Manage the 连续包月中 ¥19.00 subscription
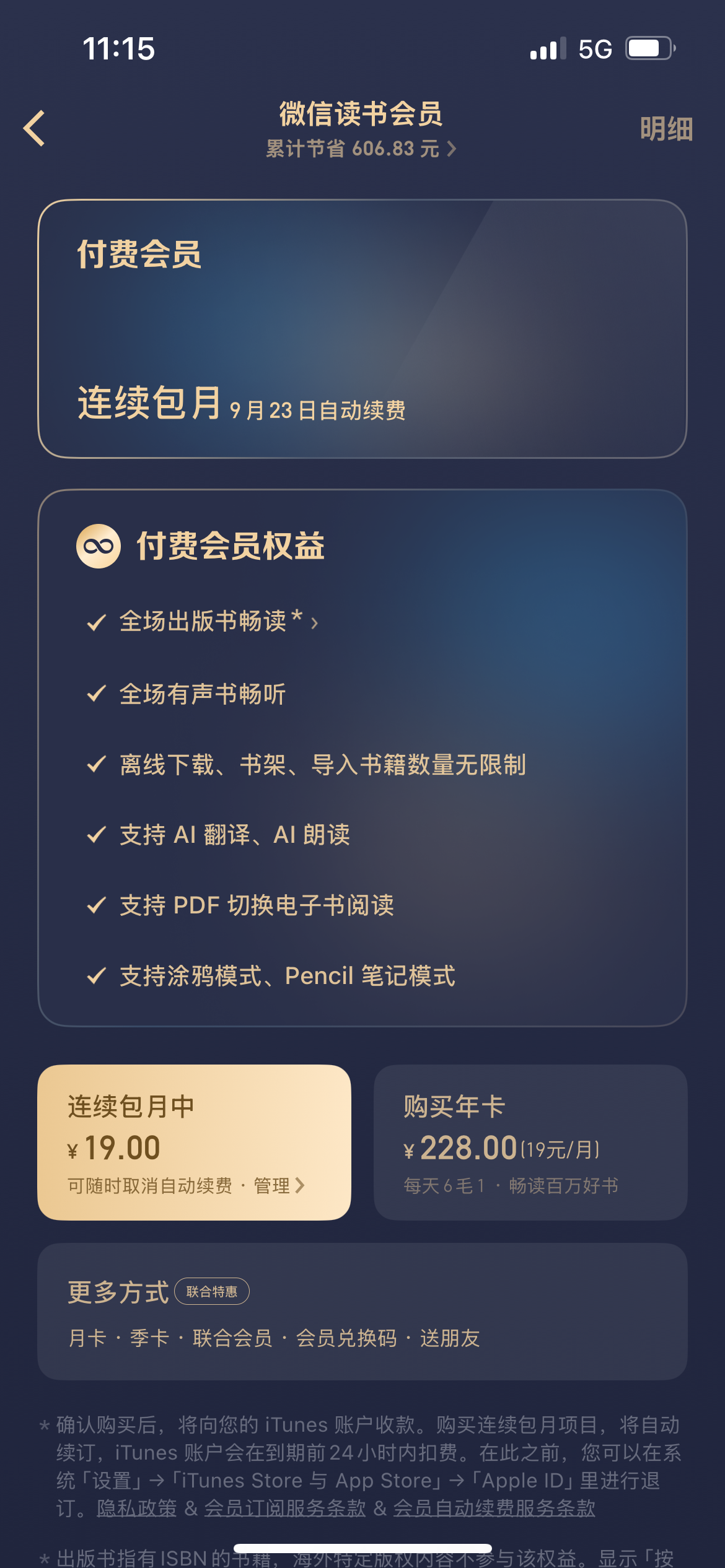Viewport: 725px width, 1568px height. tap(195, 1143)
